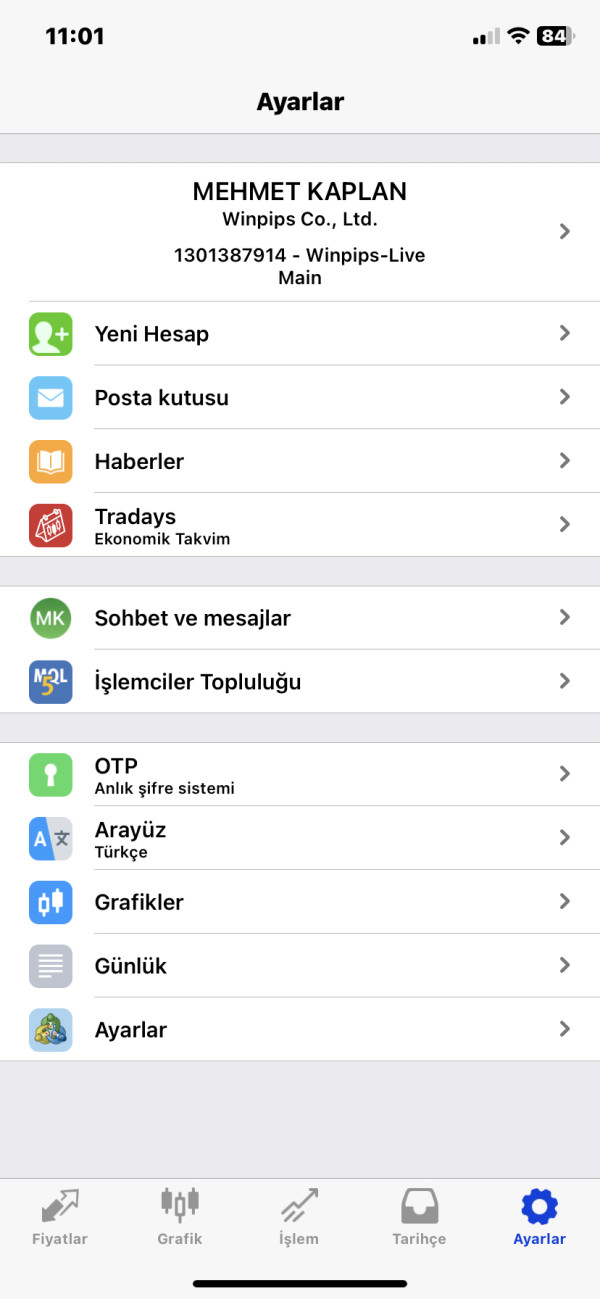
Task: Open the MEHMET KAPLAN account details
Action: tap(300, 232)
